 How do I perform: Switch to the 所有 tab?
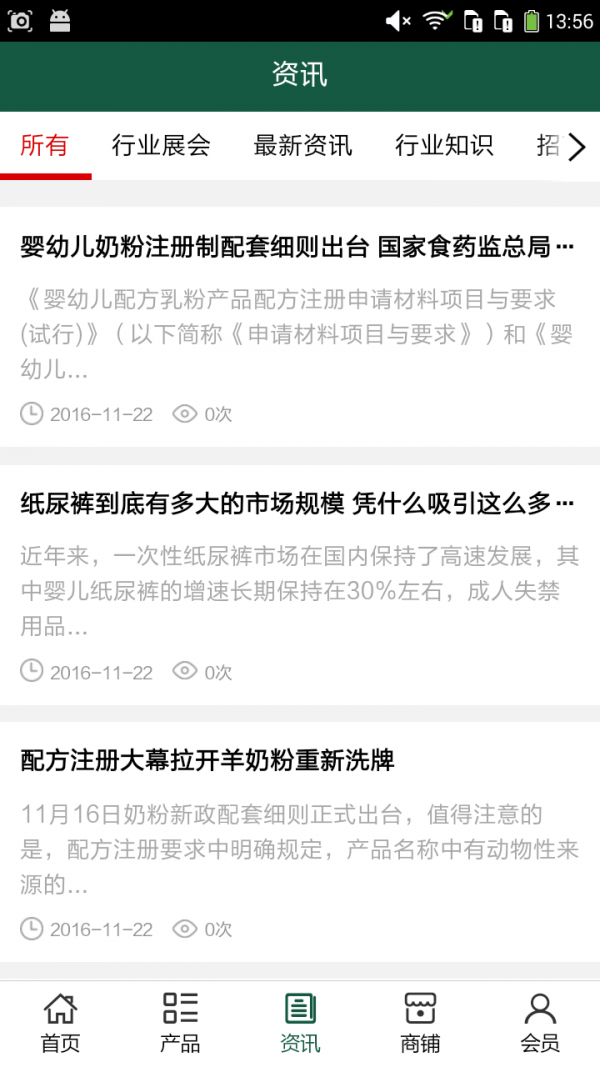tap(45, 146)
